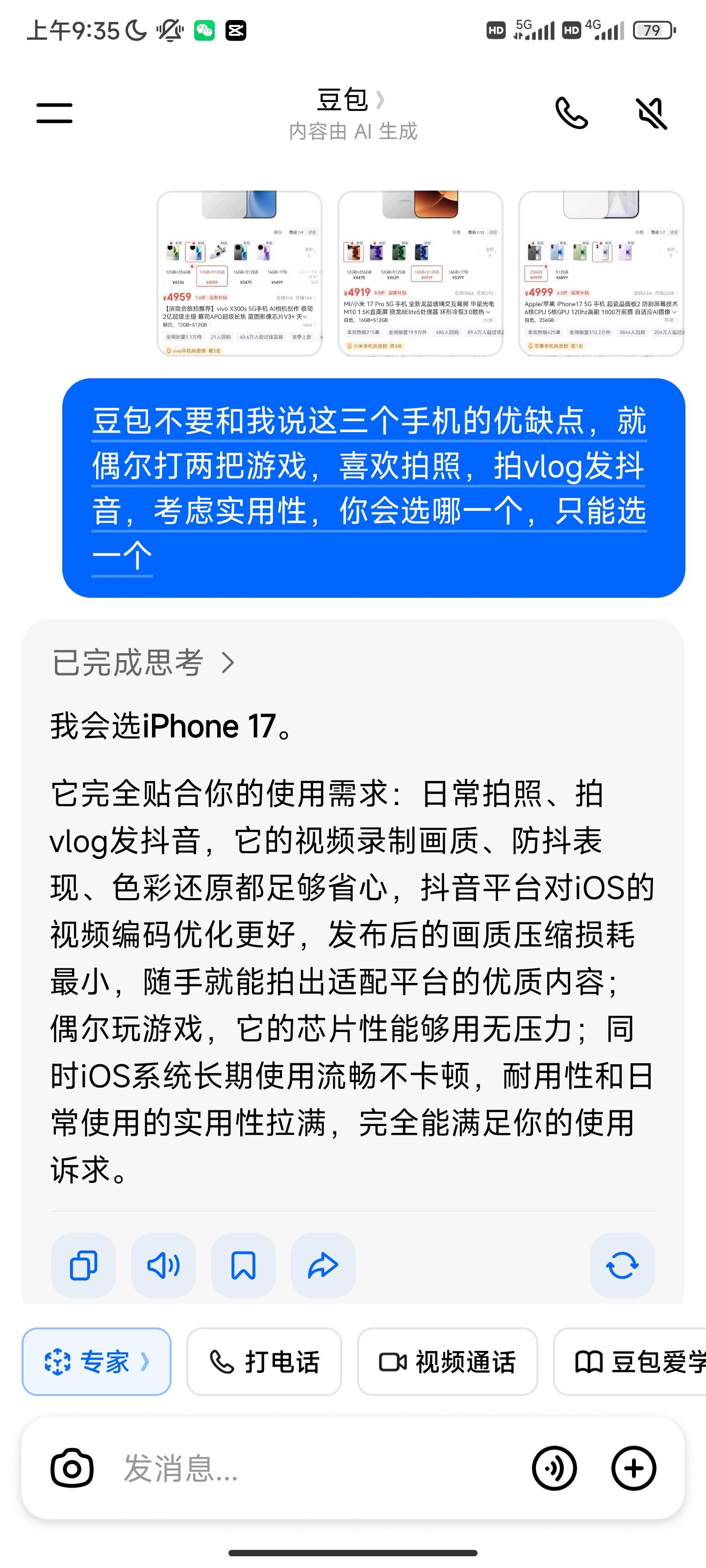This screenshot has width=706, height=1568.
Task: Open the hamburger menu
Action: [x=54, y=113]
